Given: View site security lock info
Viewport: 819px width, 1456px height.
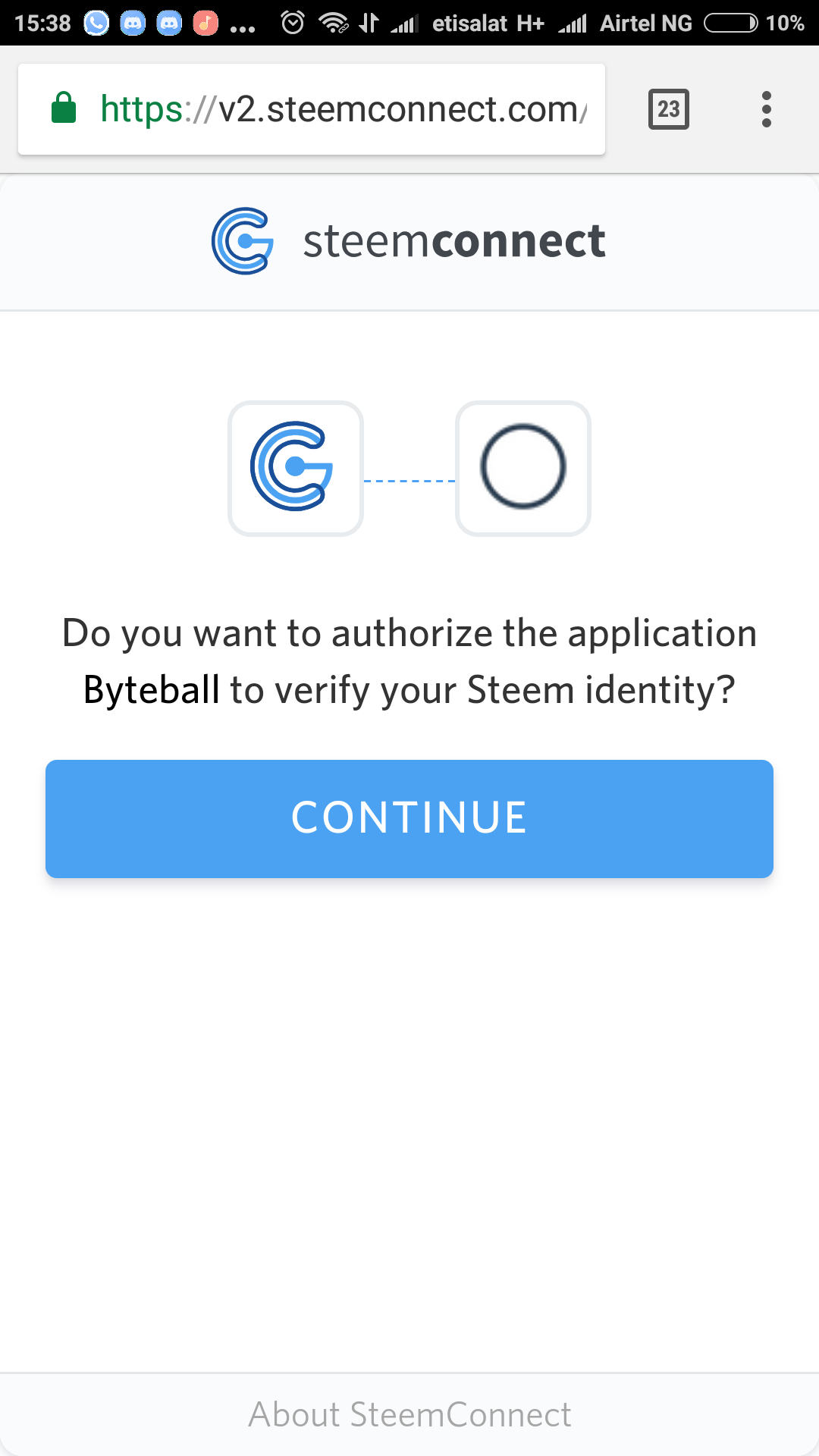Looking at the screenshot, I should pos(64,108).
